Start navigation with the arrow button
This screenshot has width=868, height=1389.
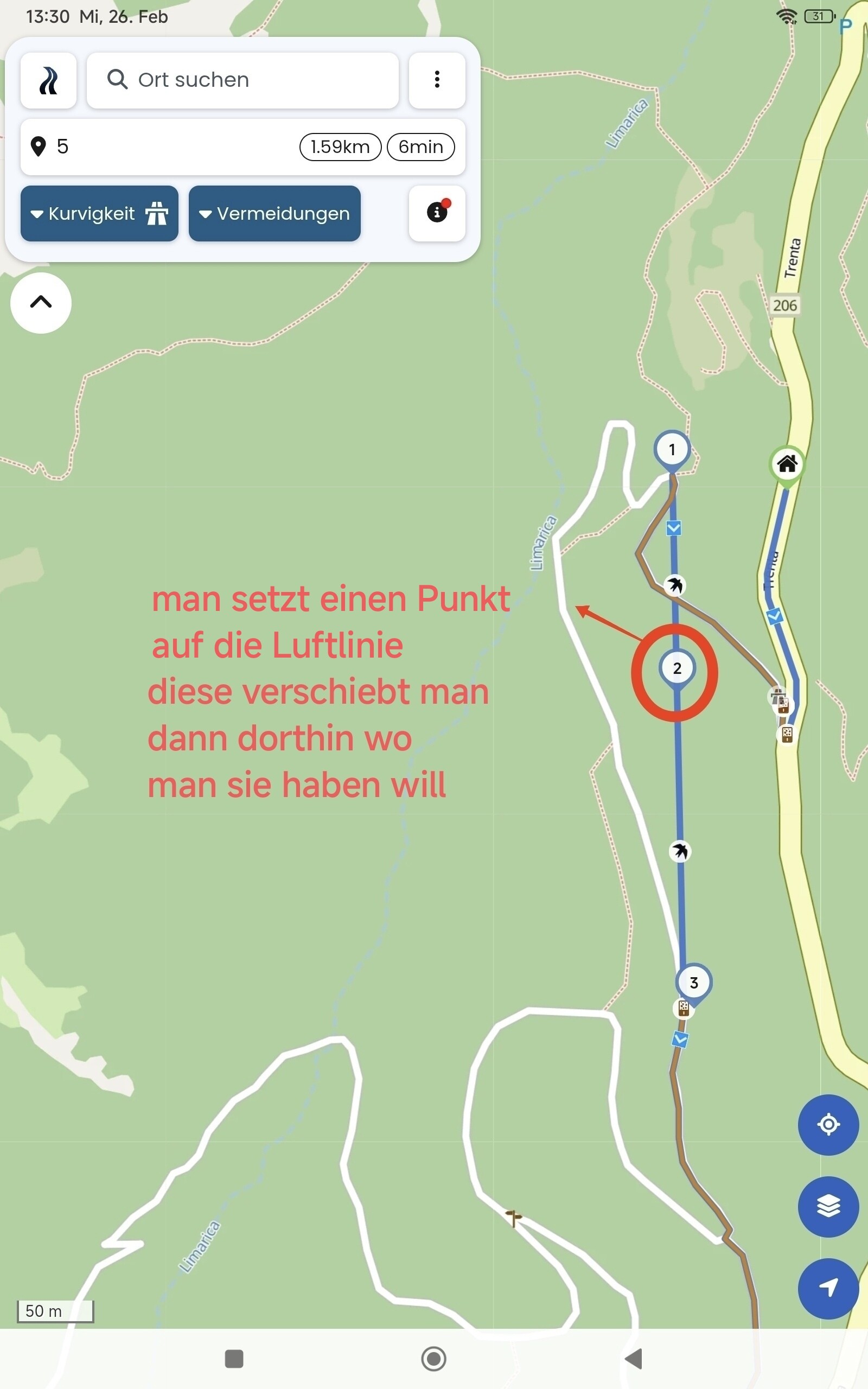tap(828, 1289)
